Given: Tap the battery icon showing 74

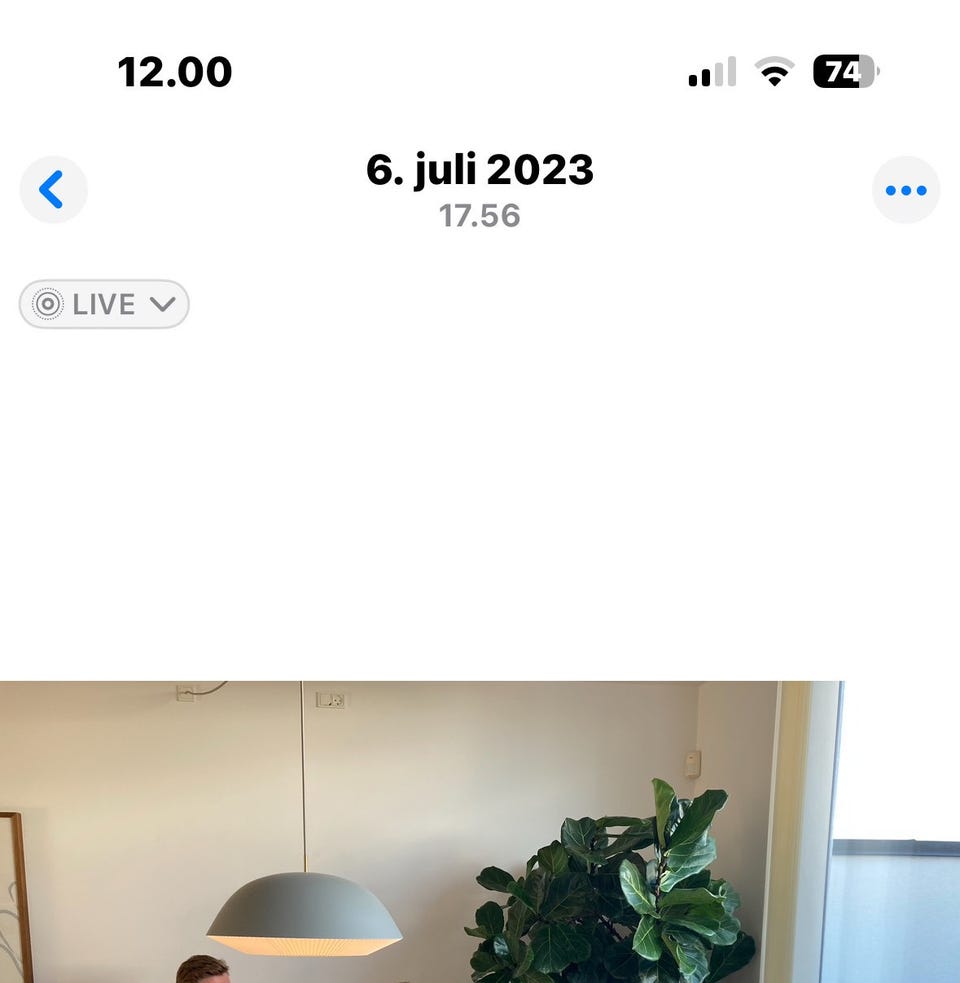Looking at the screenshot, I should 845,70.
